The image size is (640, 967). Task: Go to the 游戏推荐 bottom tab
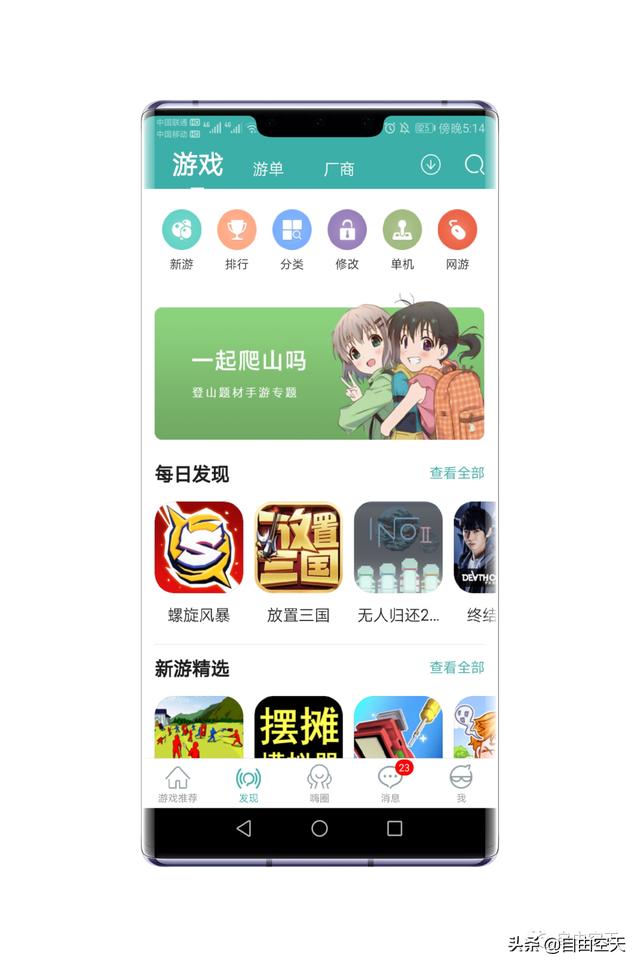coord(178,784)
